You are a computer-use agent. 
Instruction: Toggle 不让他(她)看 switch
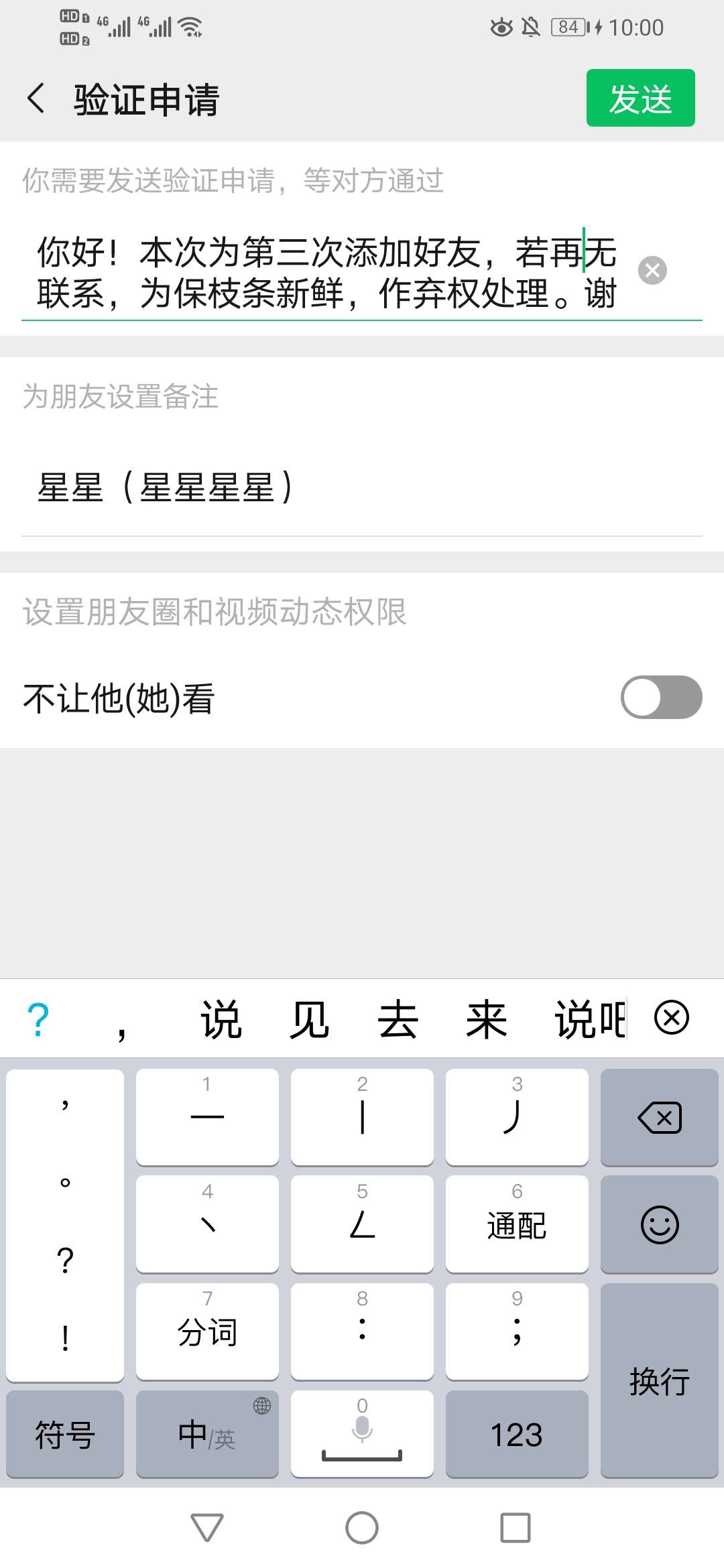pos(661,698)
